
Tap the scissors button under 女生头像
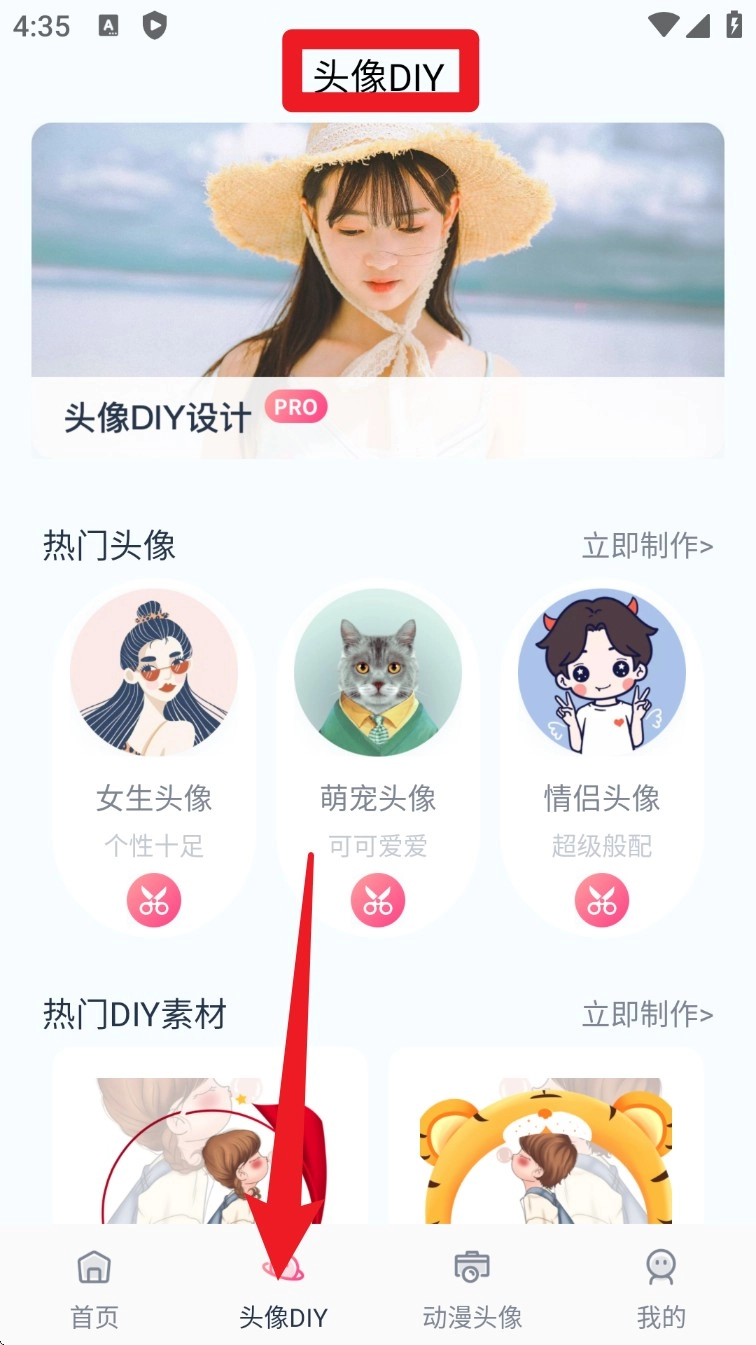[154, 900]
